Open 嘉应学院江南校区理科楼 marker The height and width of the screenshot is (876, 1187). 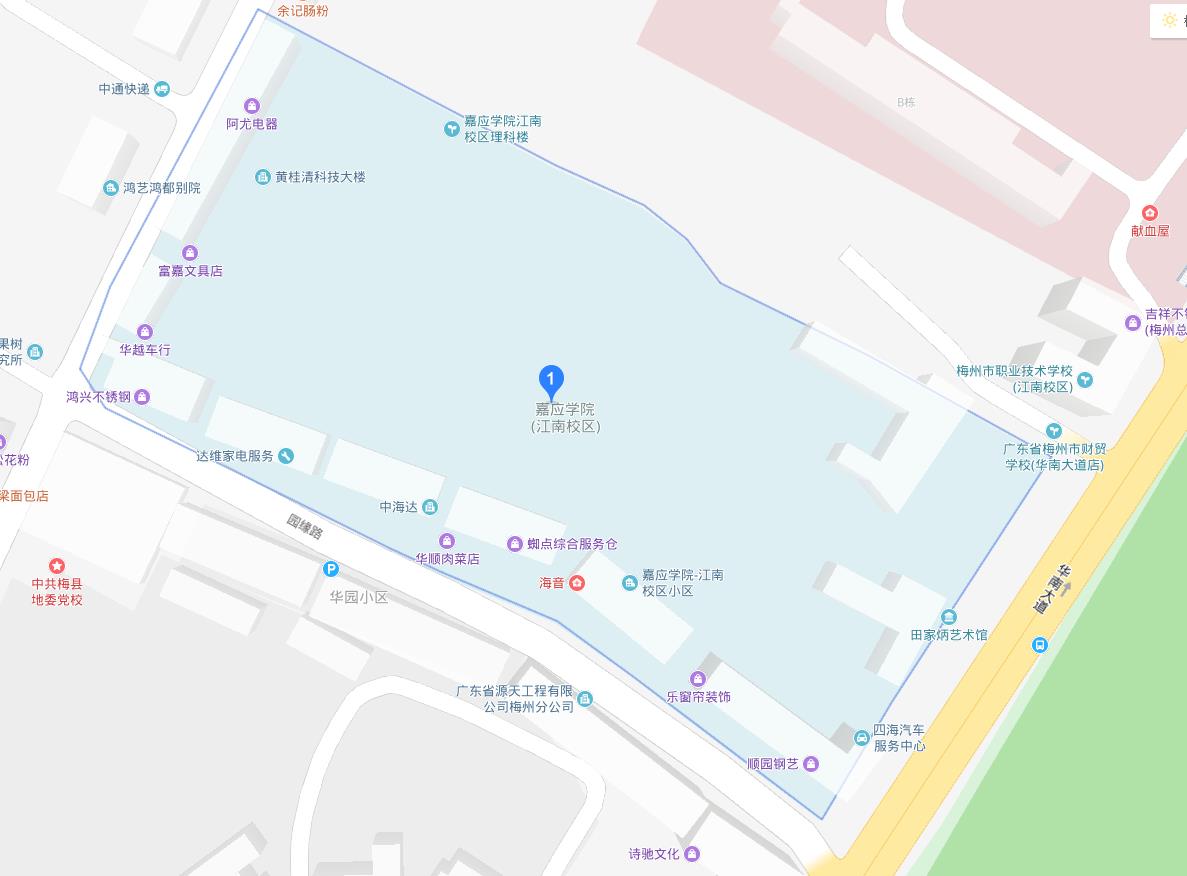coord(452,128)
